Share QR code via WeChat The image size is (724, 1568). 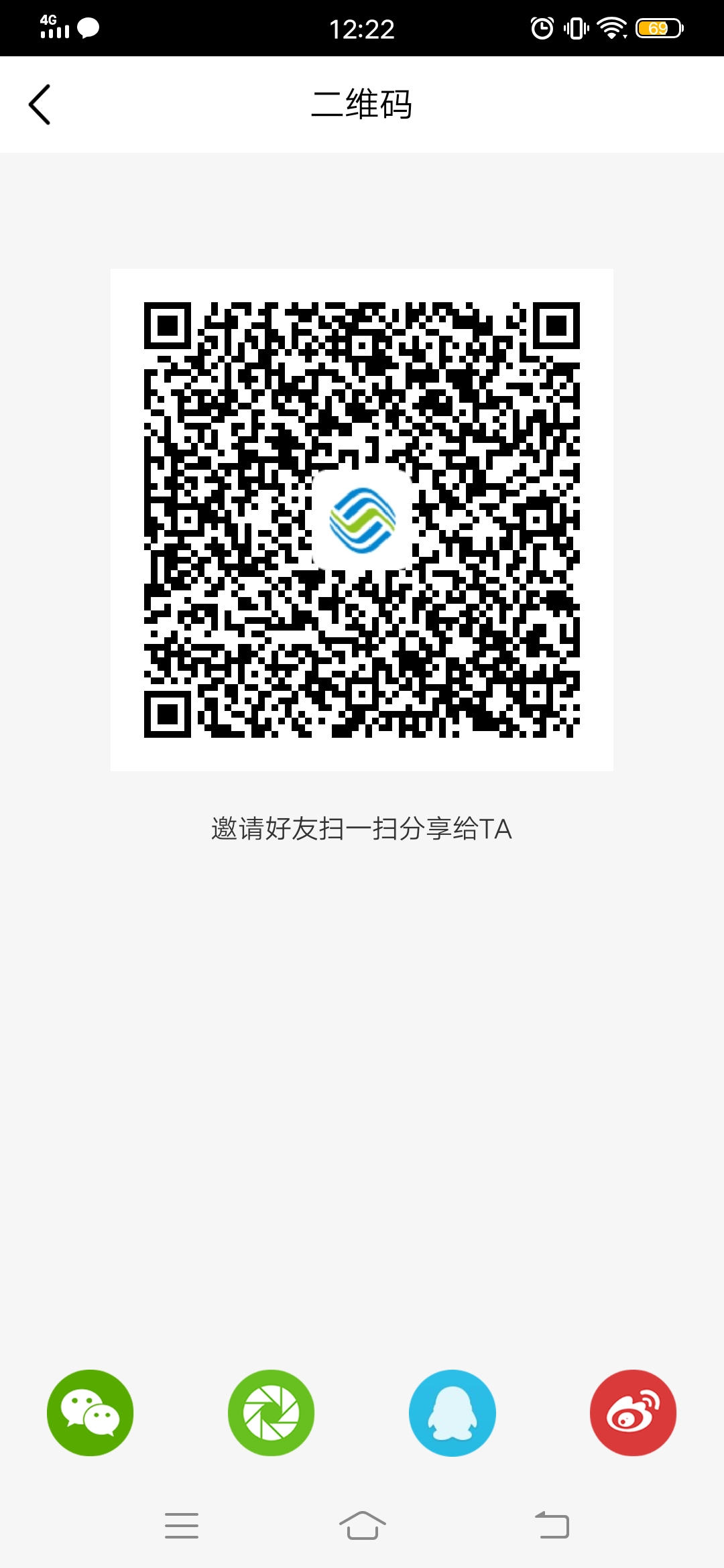90,1412
